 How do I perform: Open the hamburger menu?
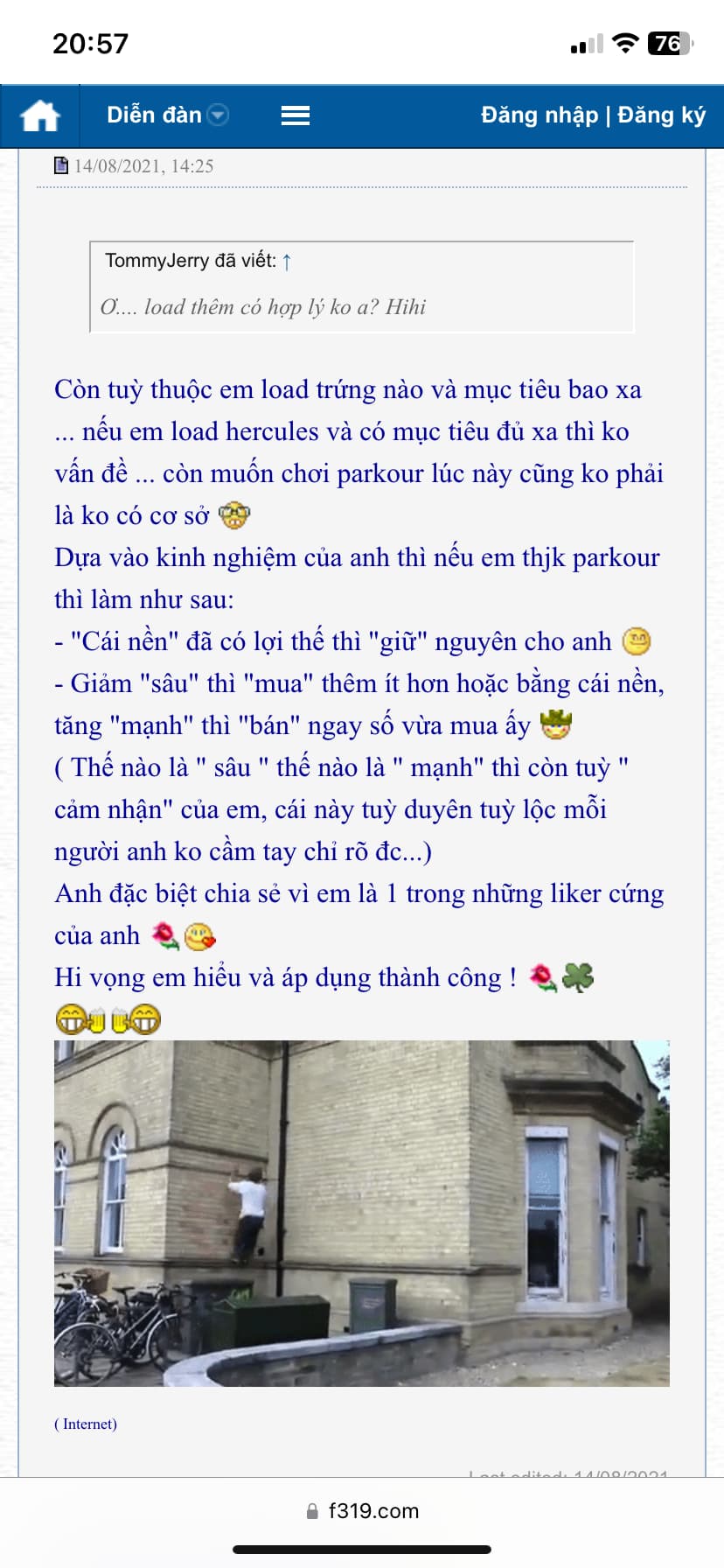coord(295,115)
